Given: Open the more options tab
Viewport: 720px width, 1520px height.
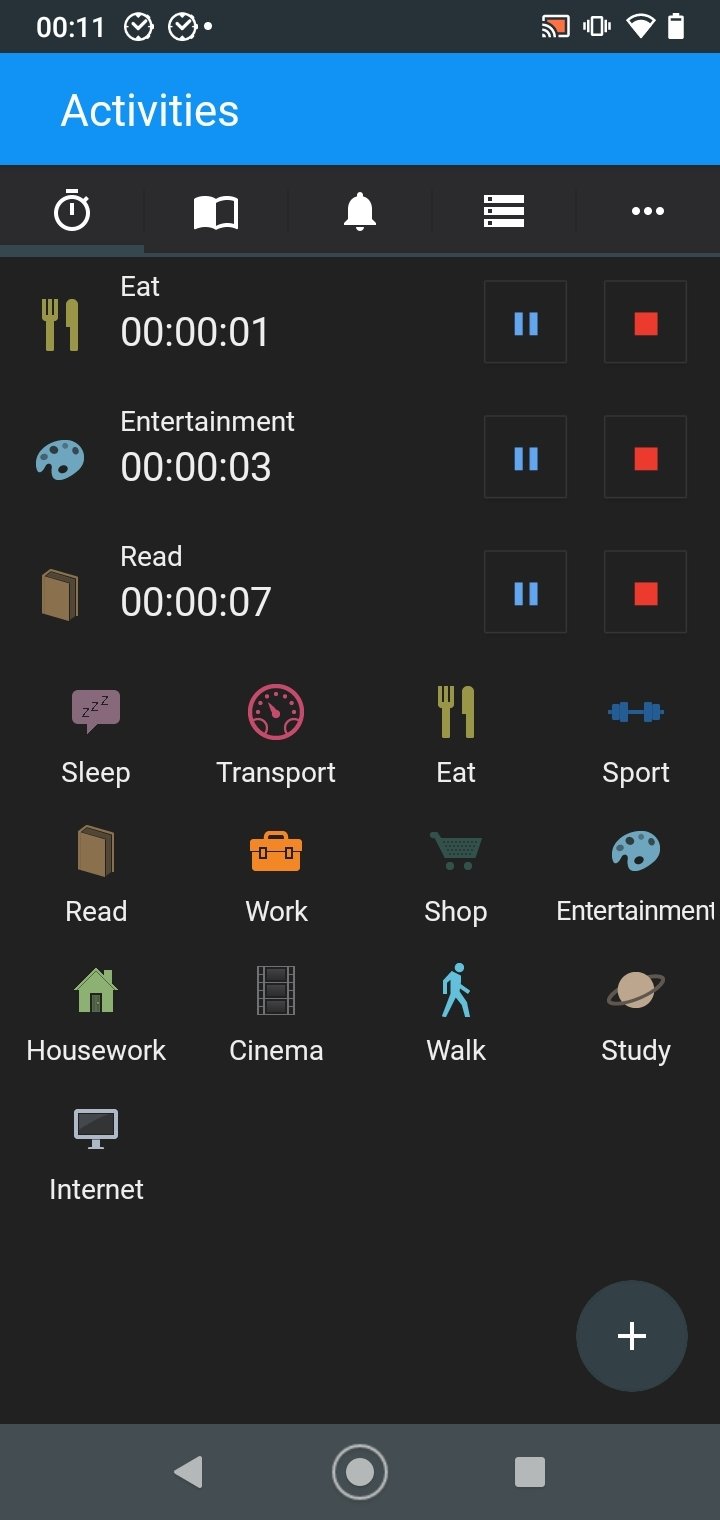Looking at the screenshot, I should 648,211.
